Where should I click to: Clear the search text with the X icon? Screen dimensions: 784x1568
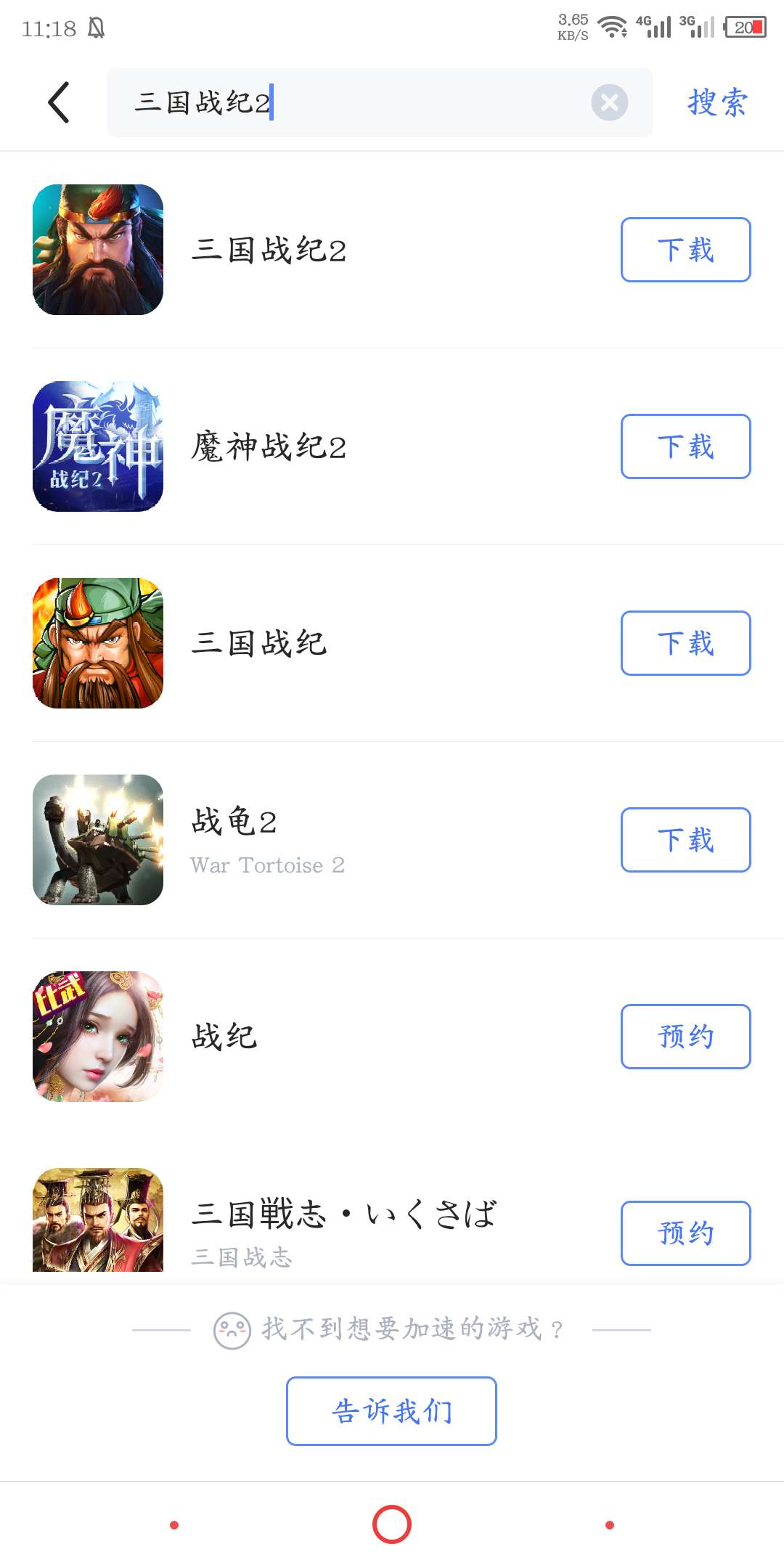(x=609, y=102)
